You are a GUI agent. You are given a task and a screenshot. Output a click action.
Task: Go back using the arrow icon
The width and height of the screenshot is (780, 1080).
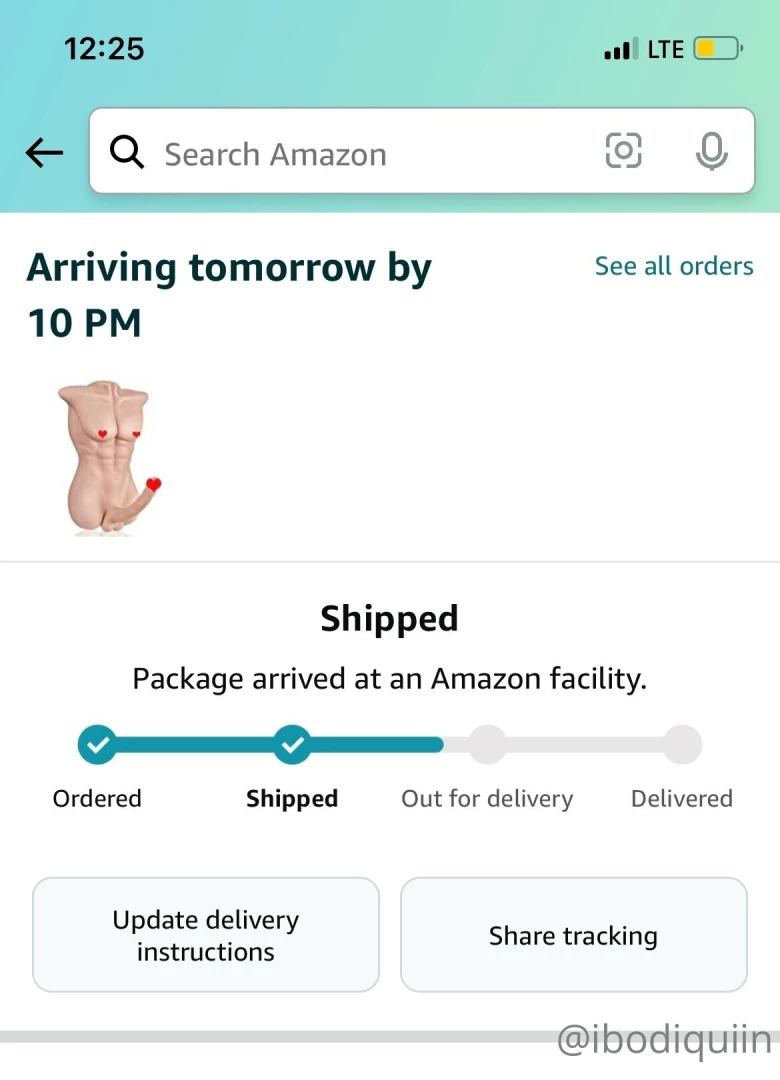pos(44,153)
